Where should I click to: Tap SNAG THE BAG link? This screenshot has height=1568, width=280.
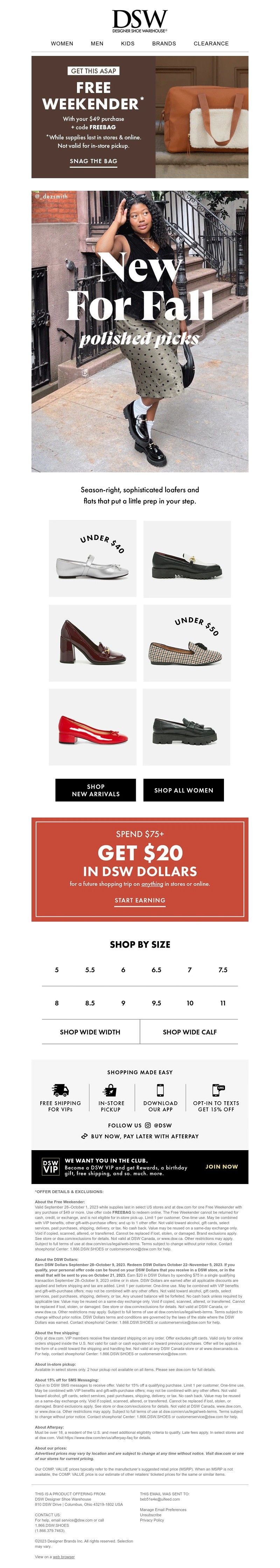point(93,161)
